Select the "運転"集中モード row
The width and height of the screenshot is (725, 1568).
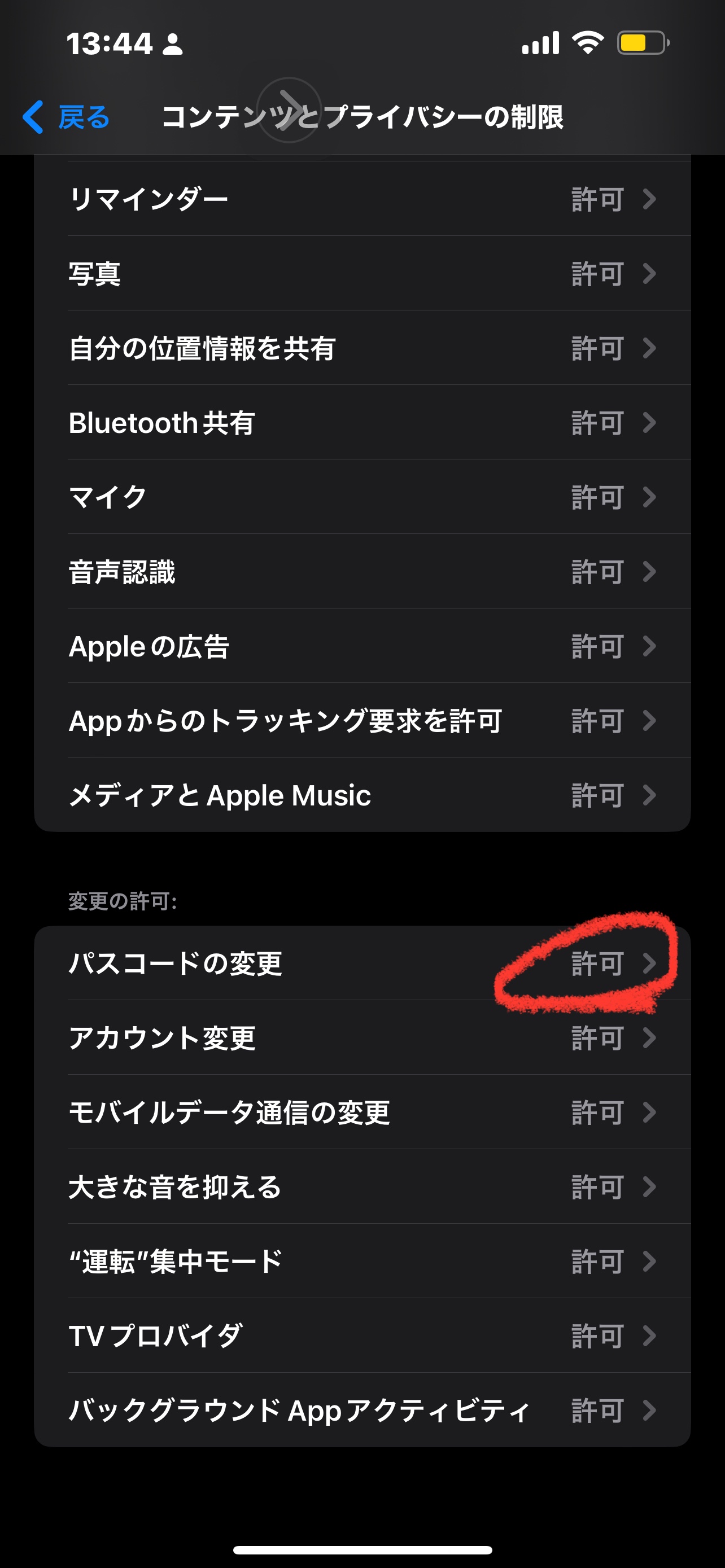click(x=362, y=1261)
